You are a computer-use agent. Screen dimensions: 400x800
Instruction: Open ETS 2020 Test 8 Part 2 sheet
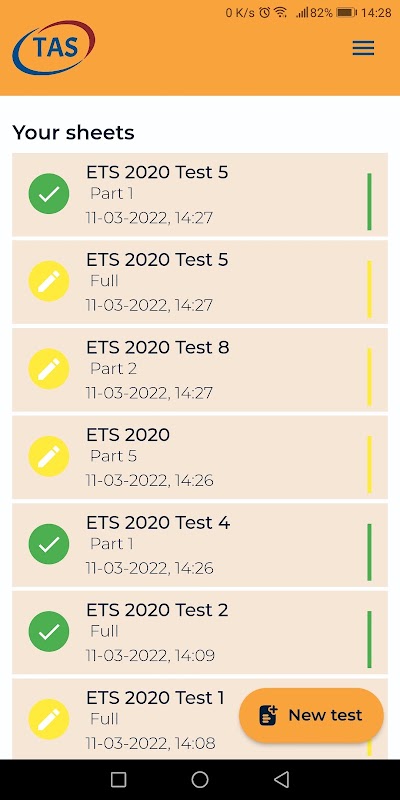point(200,369)
